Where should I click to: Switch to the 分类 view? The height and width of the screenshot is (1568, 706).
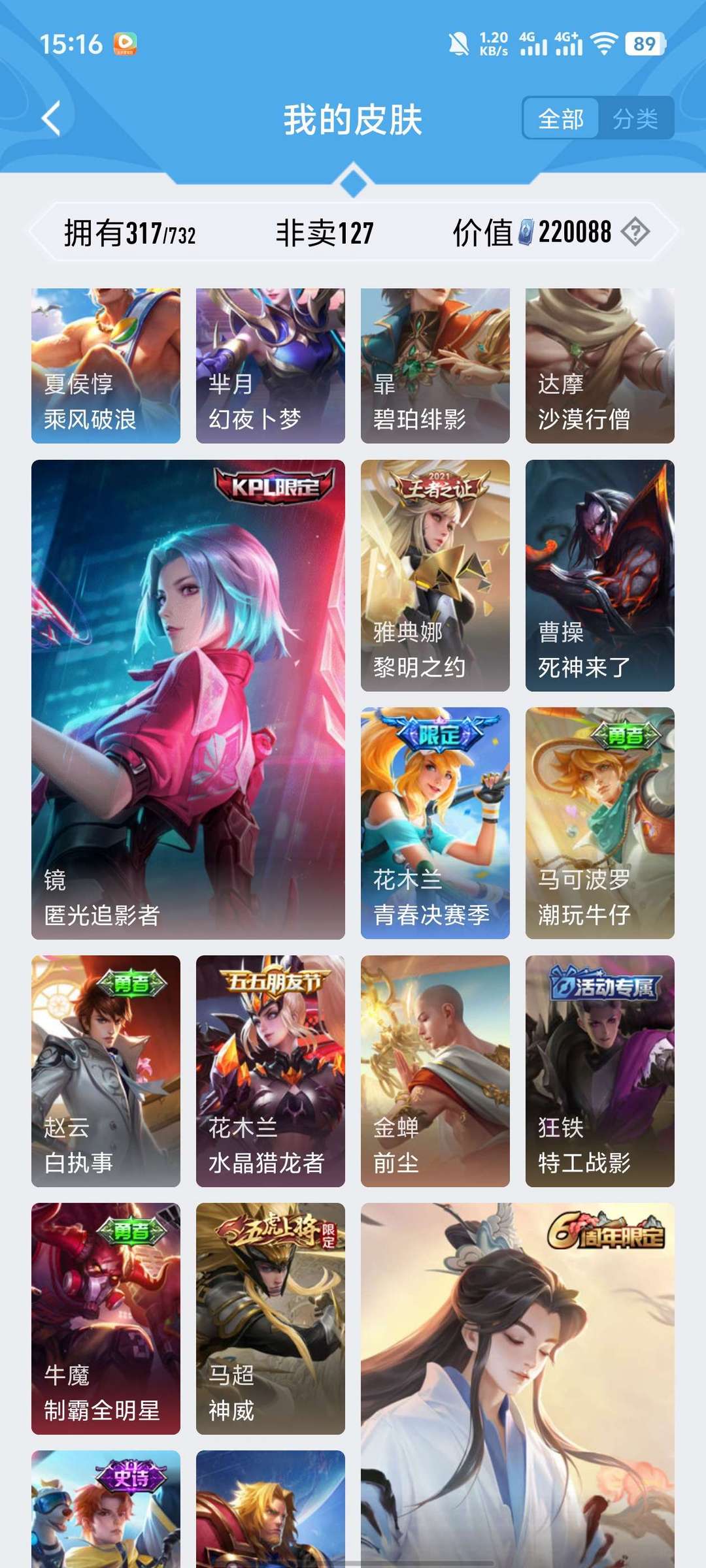click(635, 118)
